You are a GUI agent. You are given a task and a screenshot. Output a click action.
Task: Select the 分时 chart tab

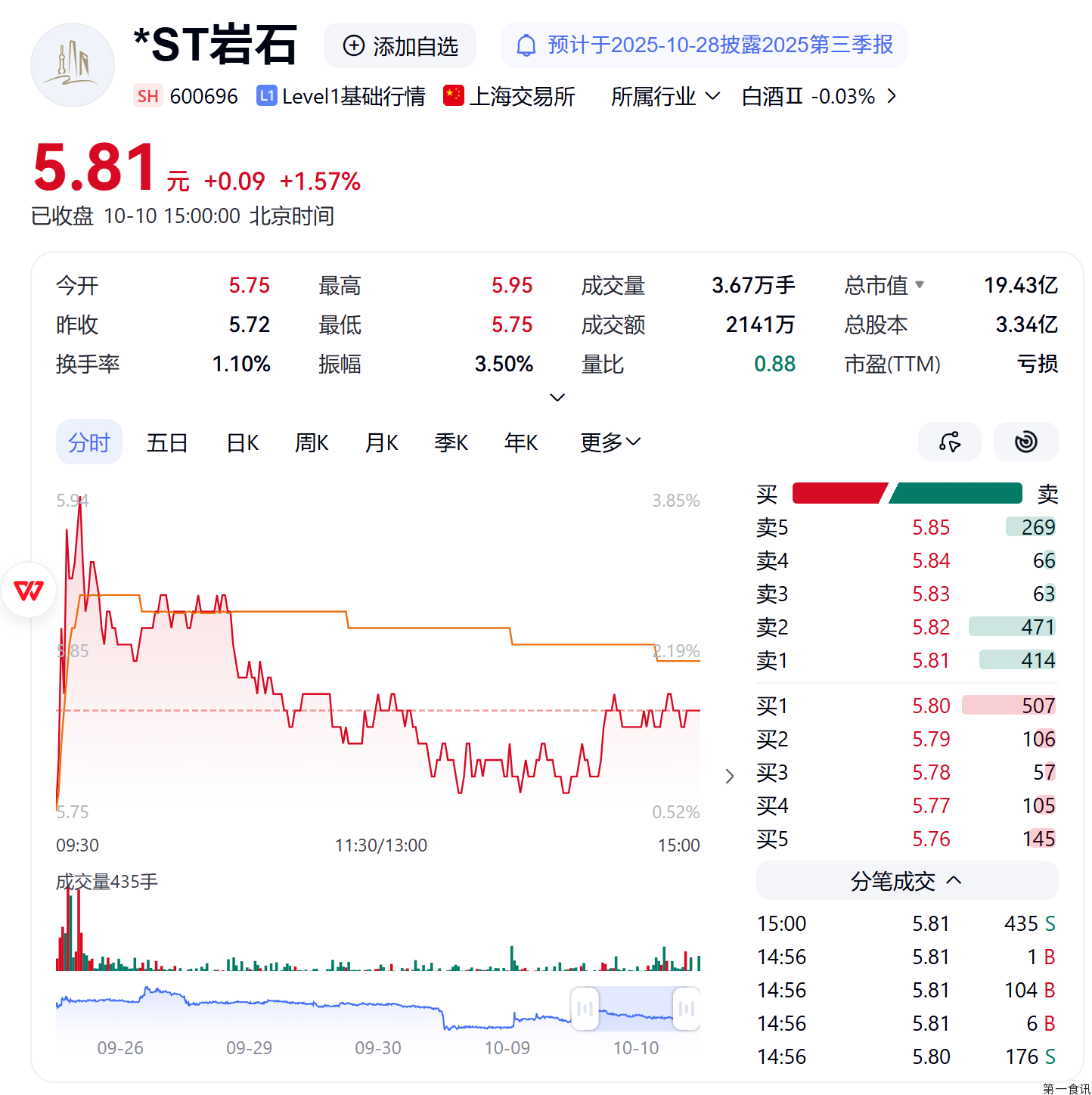(x=89, y=442)
